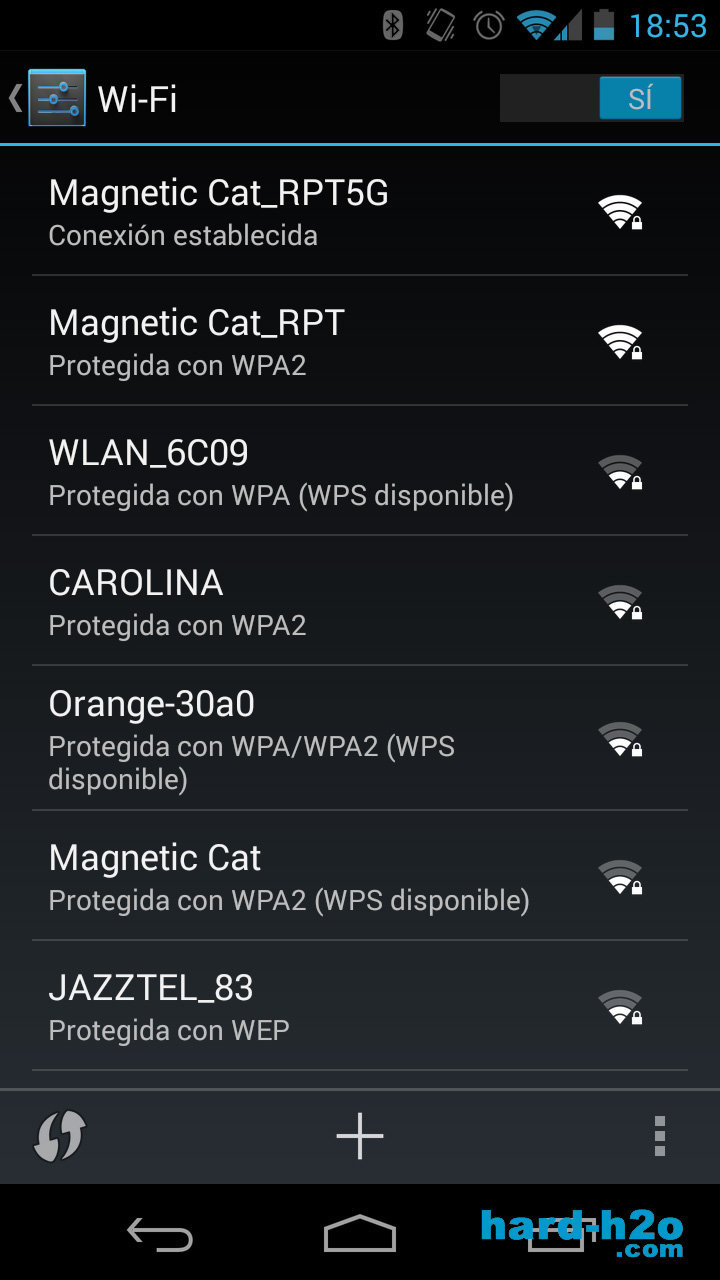Open the overflow menu
Image resolution: width=720 pixels, height=1280 pixels.
click(659, 1137)
